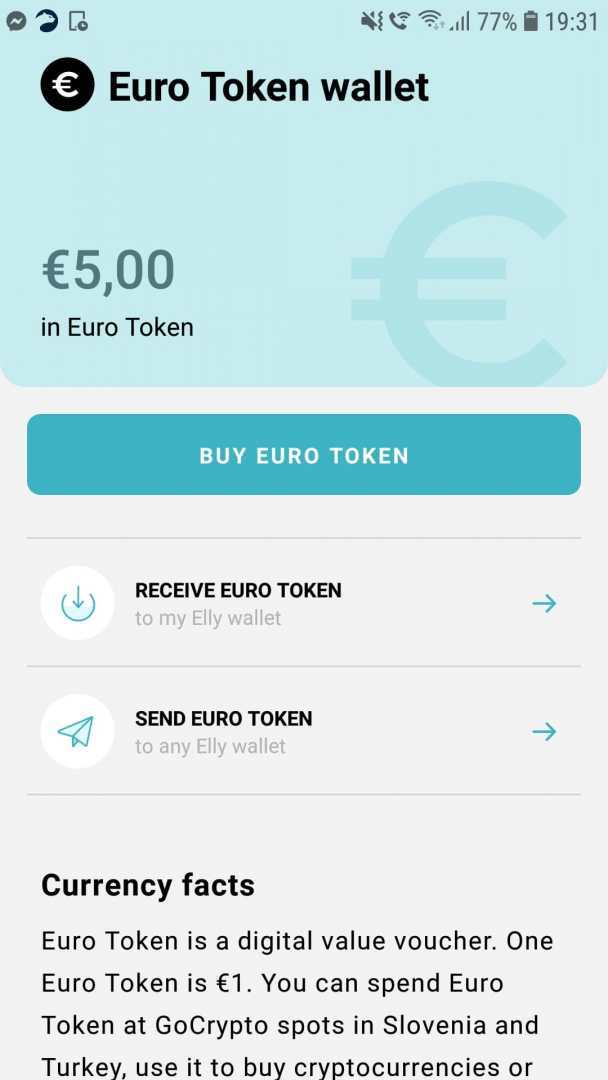The width and height of the screenshot is (608, 1080).
Task: Open Send Euro Token to any Elly wallet
Action: [x=303, y=731]
